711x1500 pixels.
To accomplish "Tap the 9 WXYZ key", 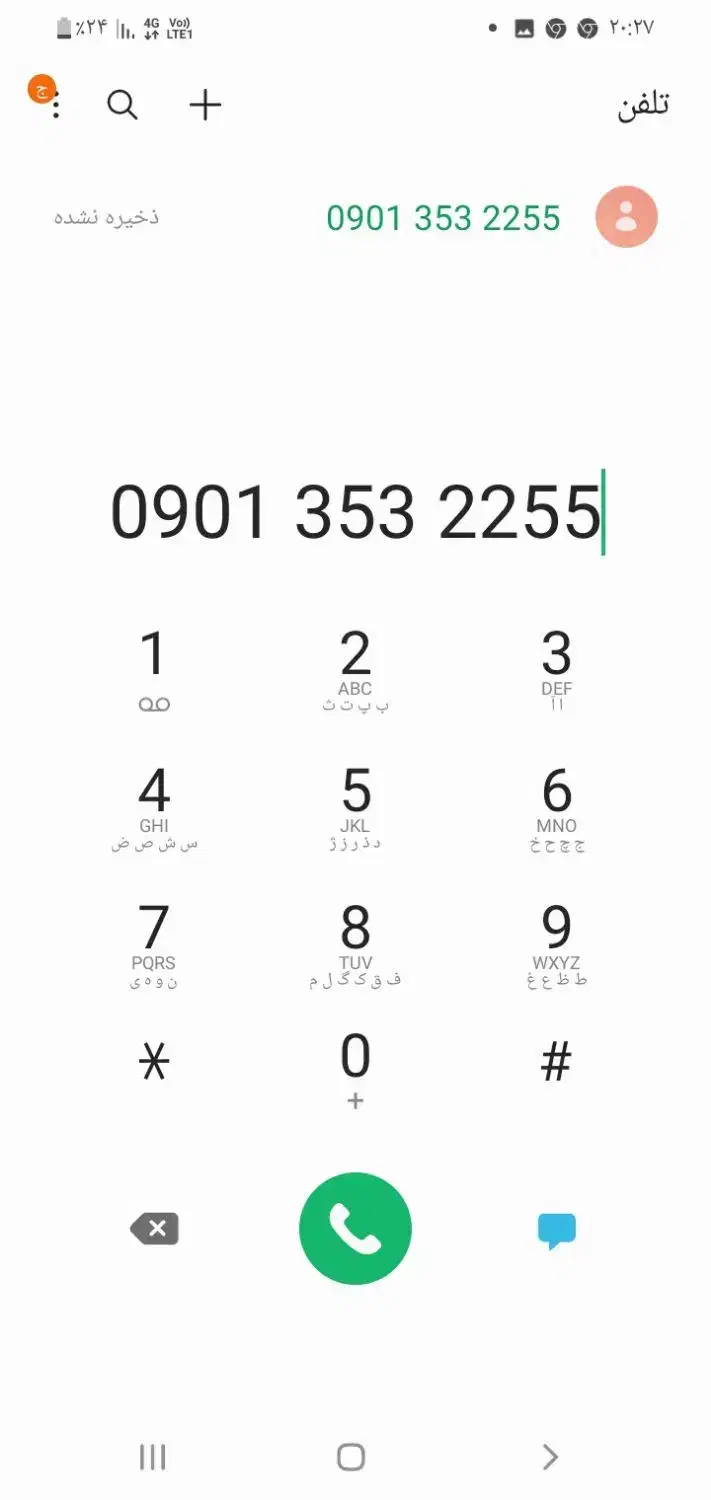I will click(x=556, y=942).
